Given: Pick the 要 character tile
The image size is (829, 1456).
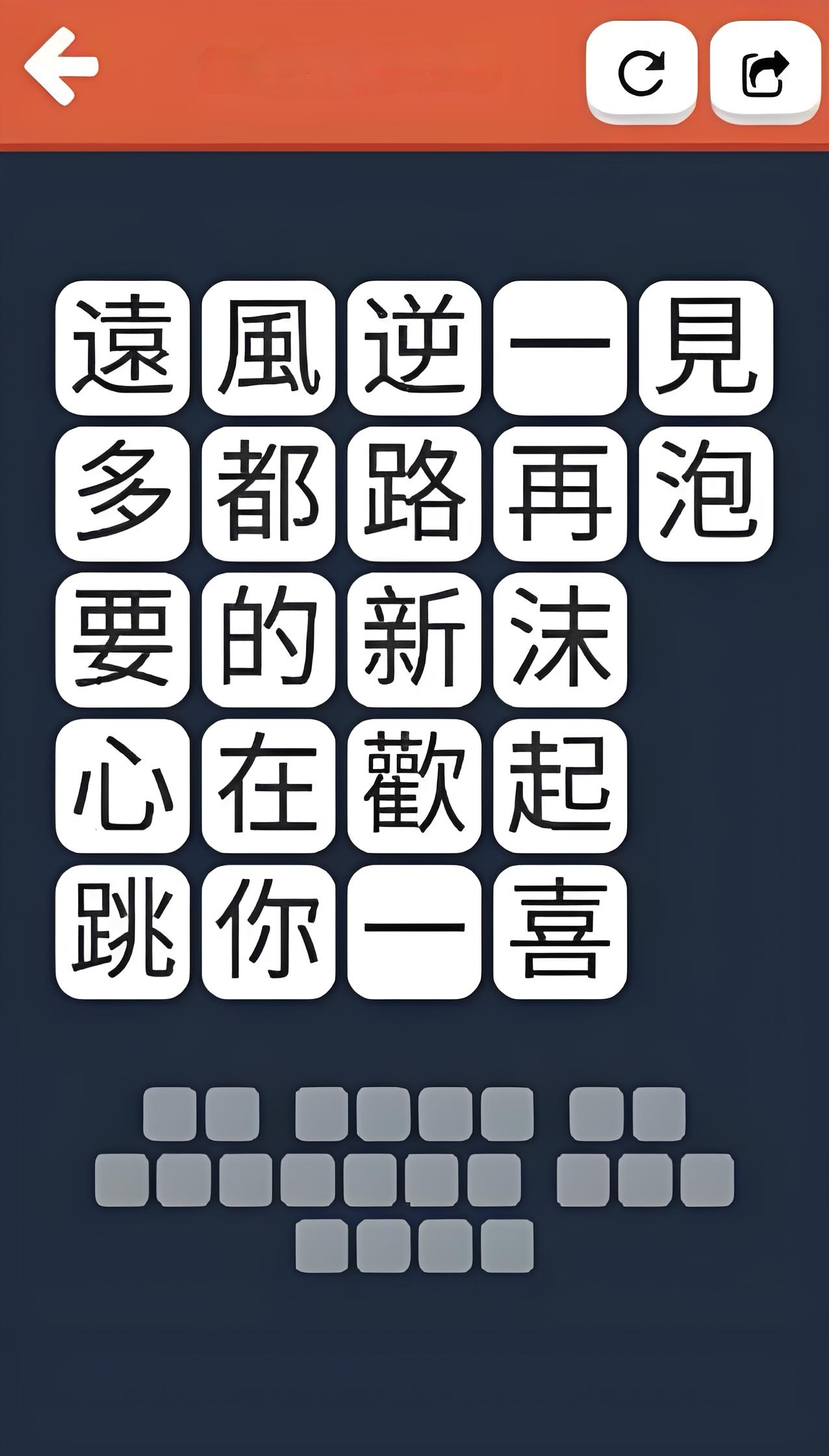Looking at the screenshot, I should tap(123, 639).
